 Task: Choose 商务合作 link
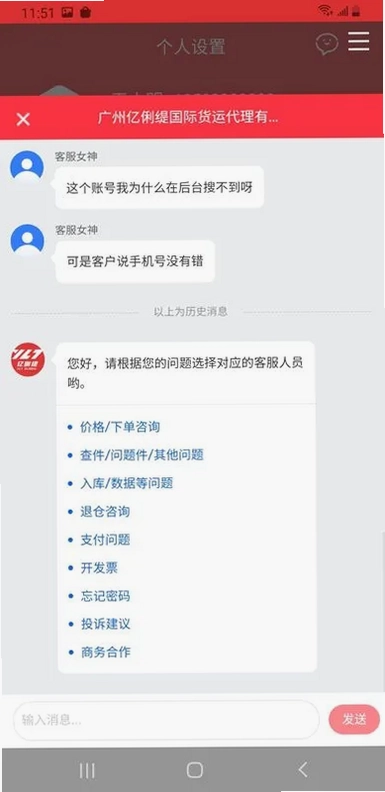point(105,652)
